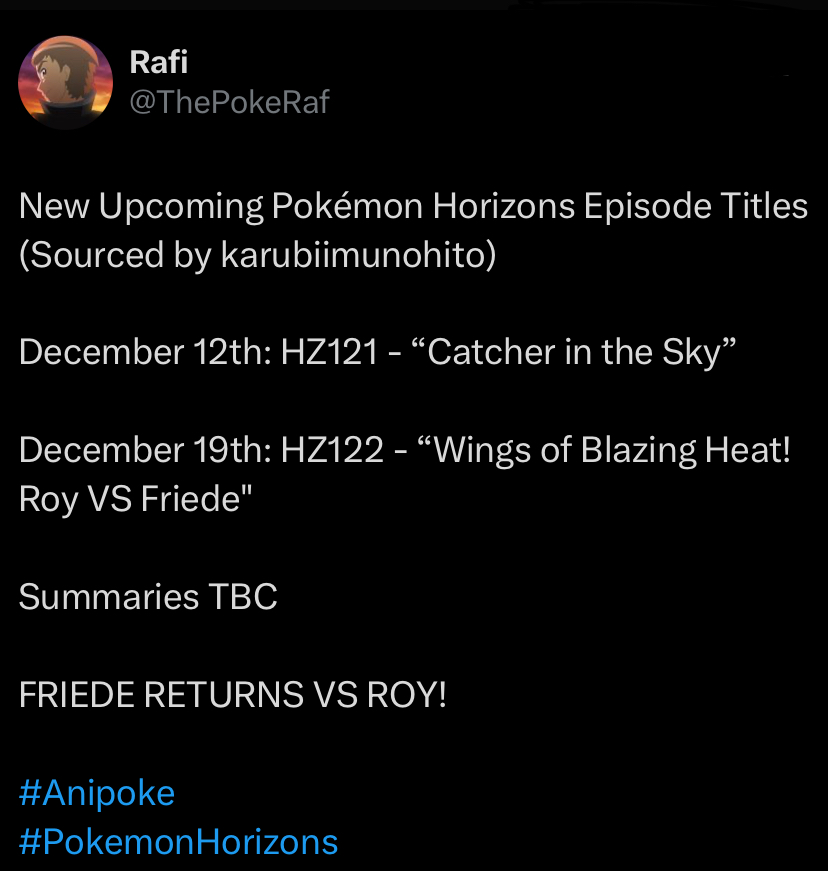Open Rafi's profile picture
This screenshot has width=828, height=871.
[66, 83]
